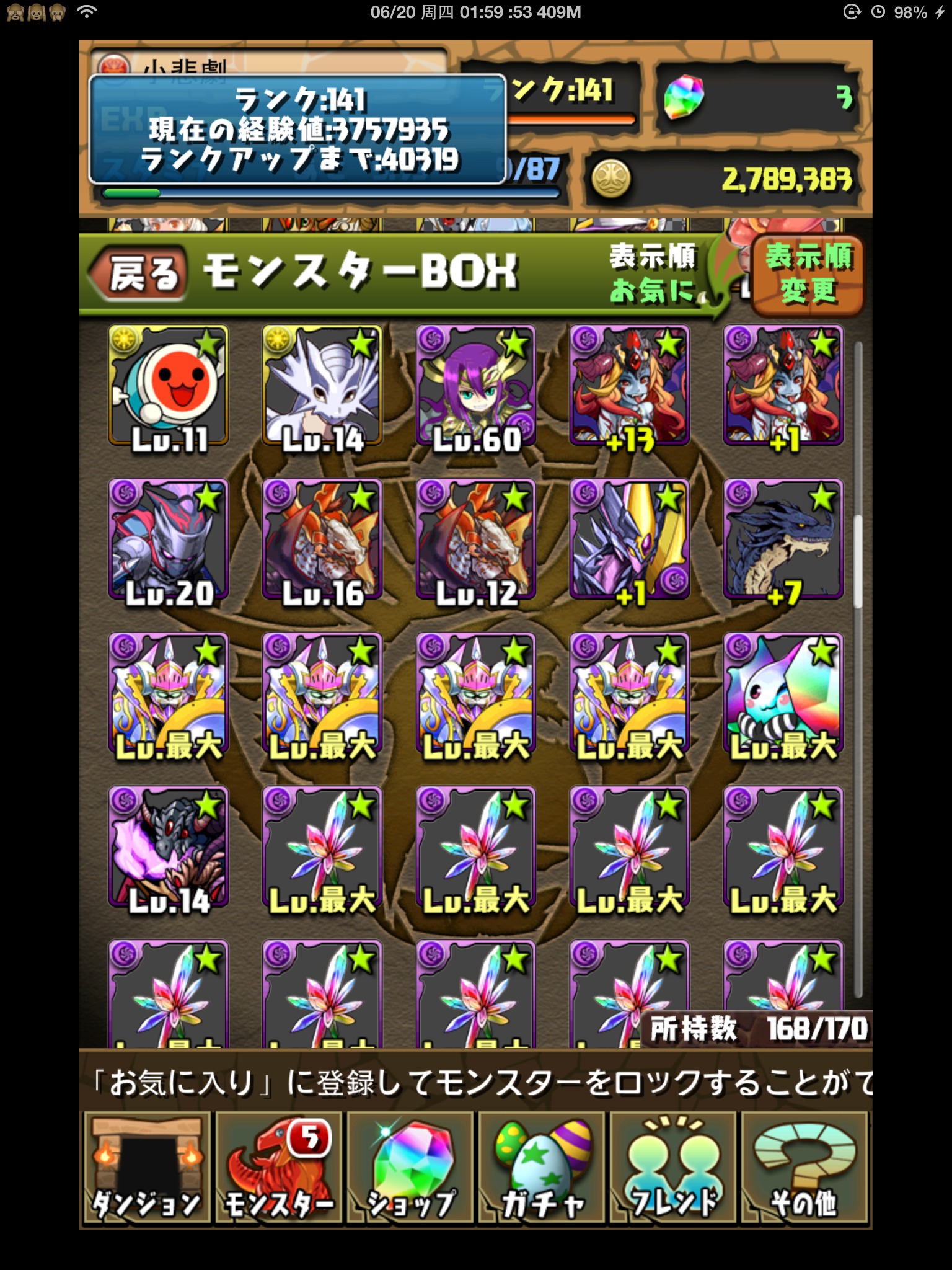952x1270 pixels.
Task: Go back with the 戻る button
Action: click(x=139, y=273)
